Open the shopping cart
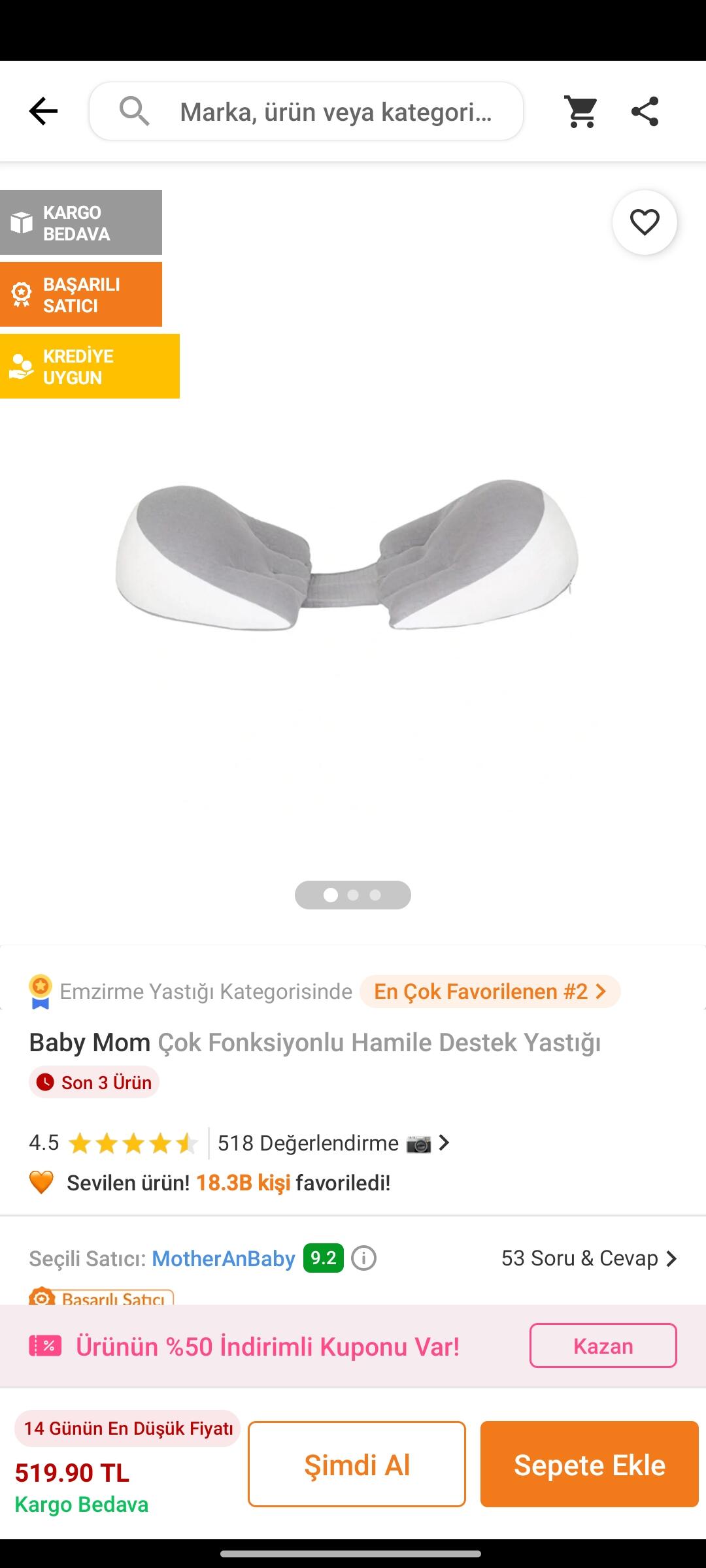This screenshot has height=1568, width=706. pyautogui.click(x=580, y=111)
